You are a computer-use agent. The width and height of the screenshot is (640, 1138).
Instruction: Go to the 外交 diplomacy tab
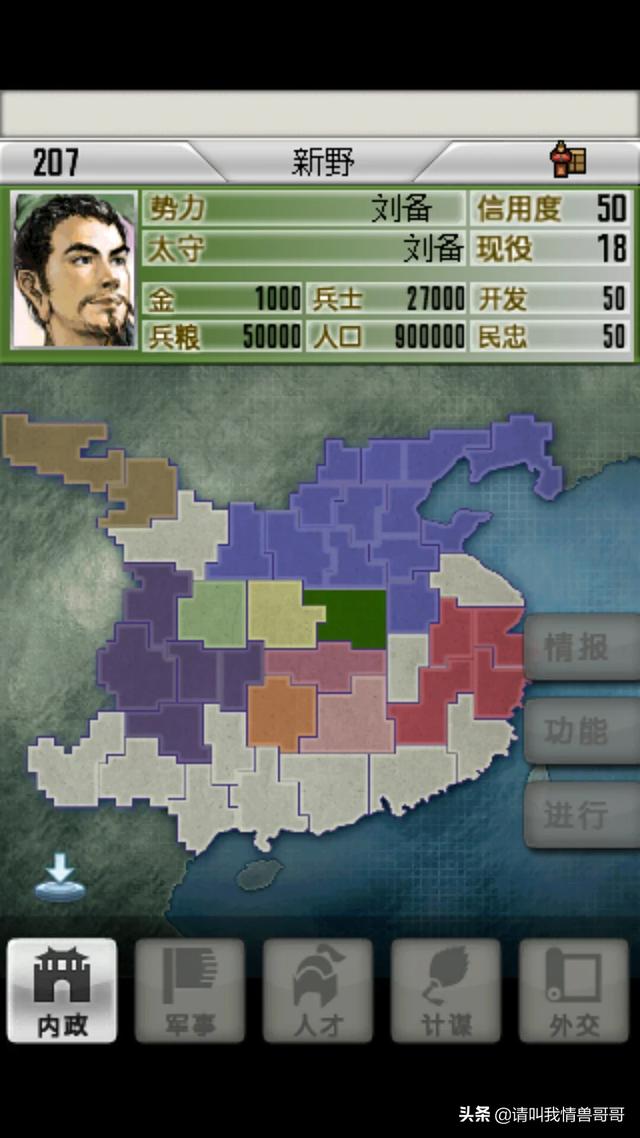[x=574, y=990]
